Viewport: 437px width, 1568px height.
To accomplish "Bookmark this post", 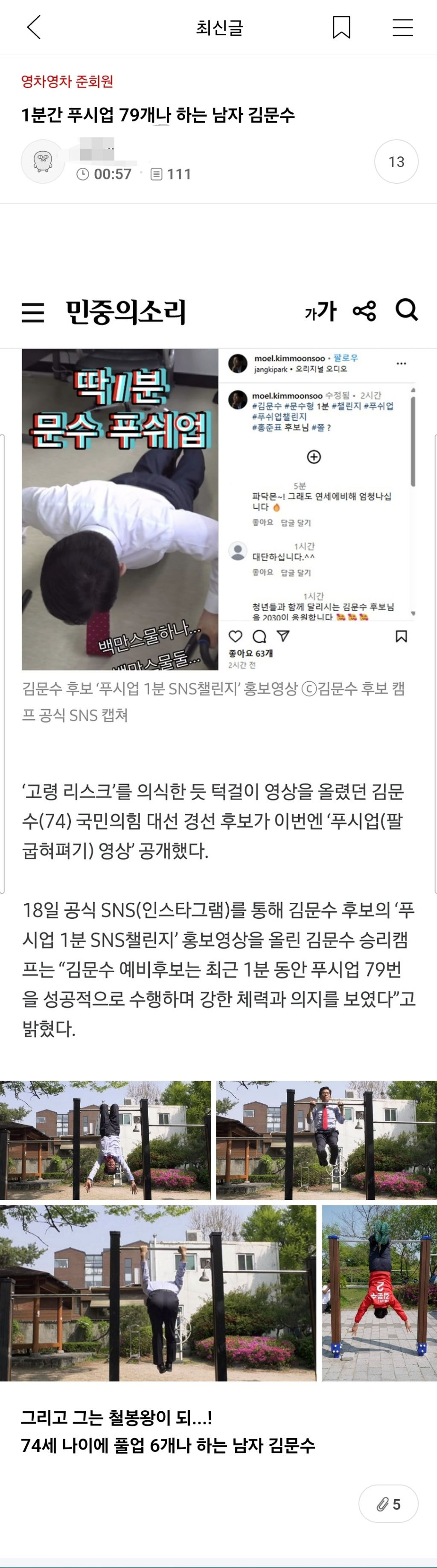I will (341, 27).
